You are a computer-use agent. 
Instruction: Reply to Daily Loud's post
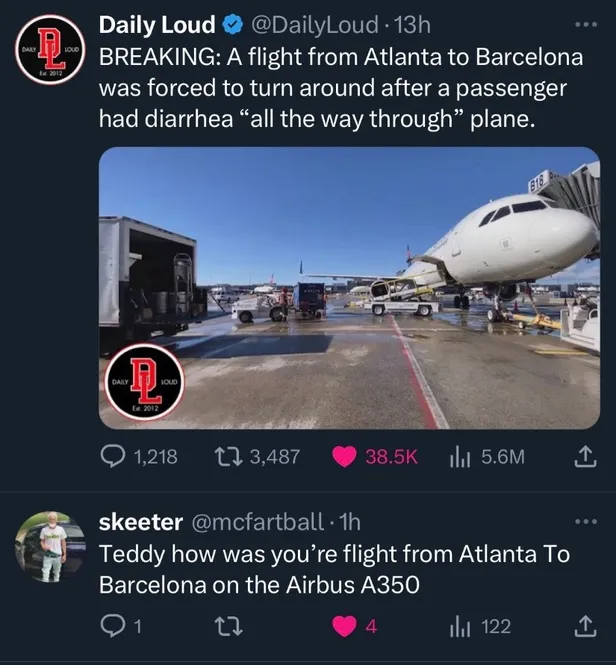pos(112,457)
